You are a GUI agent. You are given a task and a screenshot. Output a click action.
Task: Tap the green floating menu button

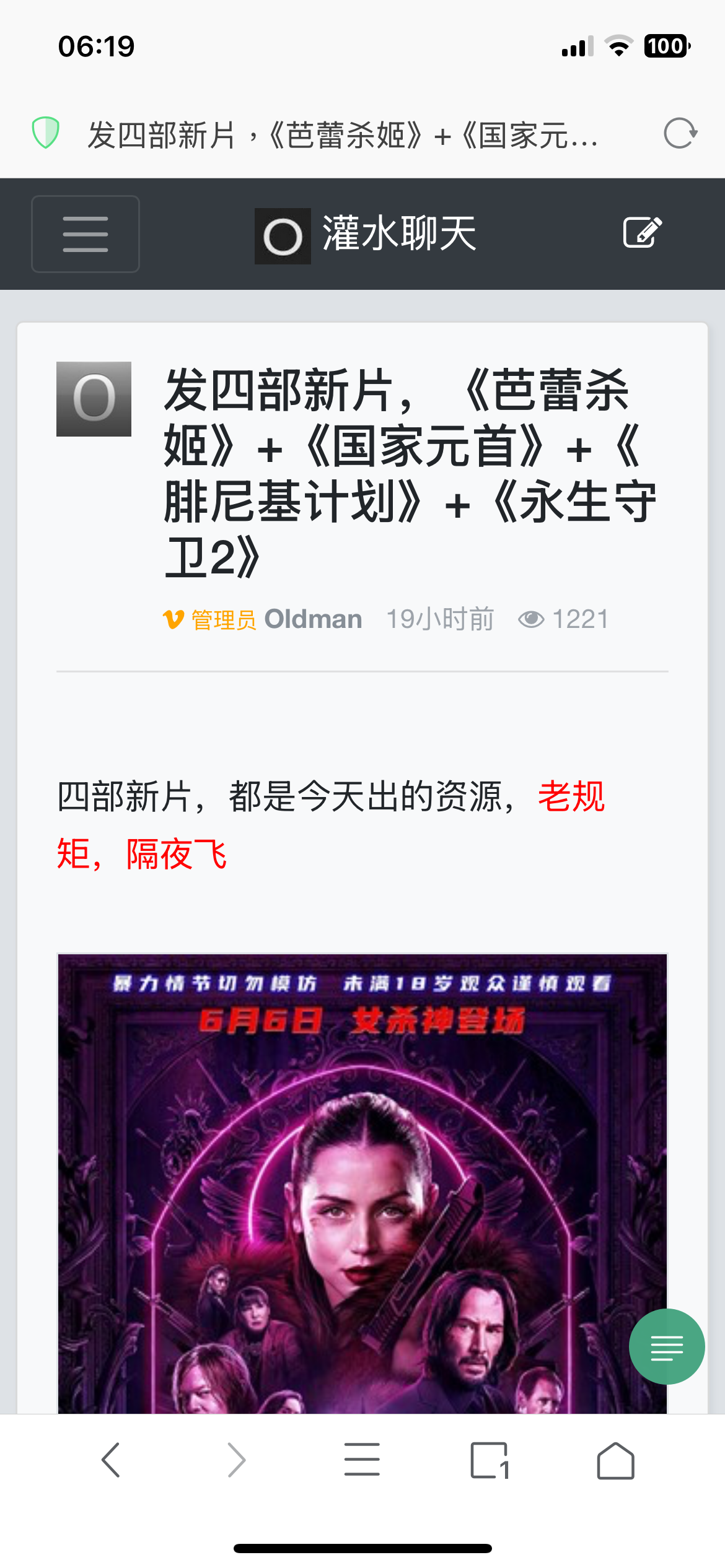pyautogui.click(x=666, y=1346)
